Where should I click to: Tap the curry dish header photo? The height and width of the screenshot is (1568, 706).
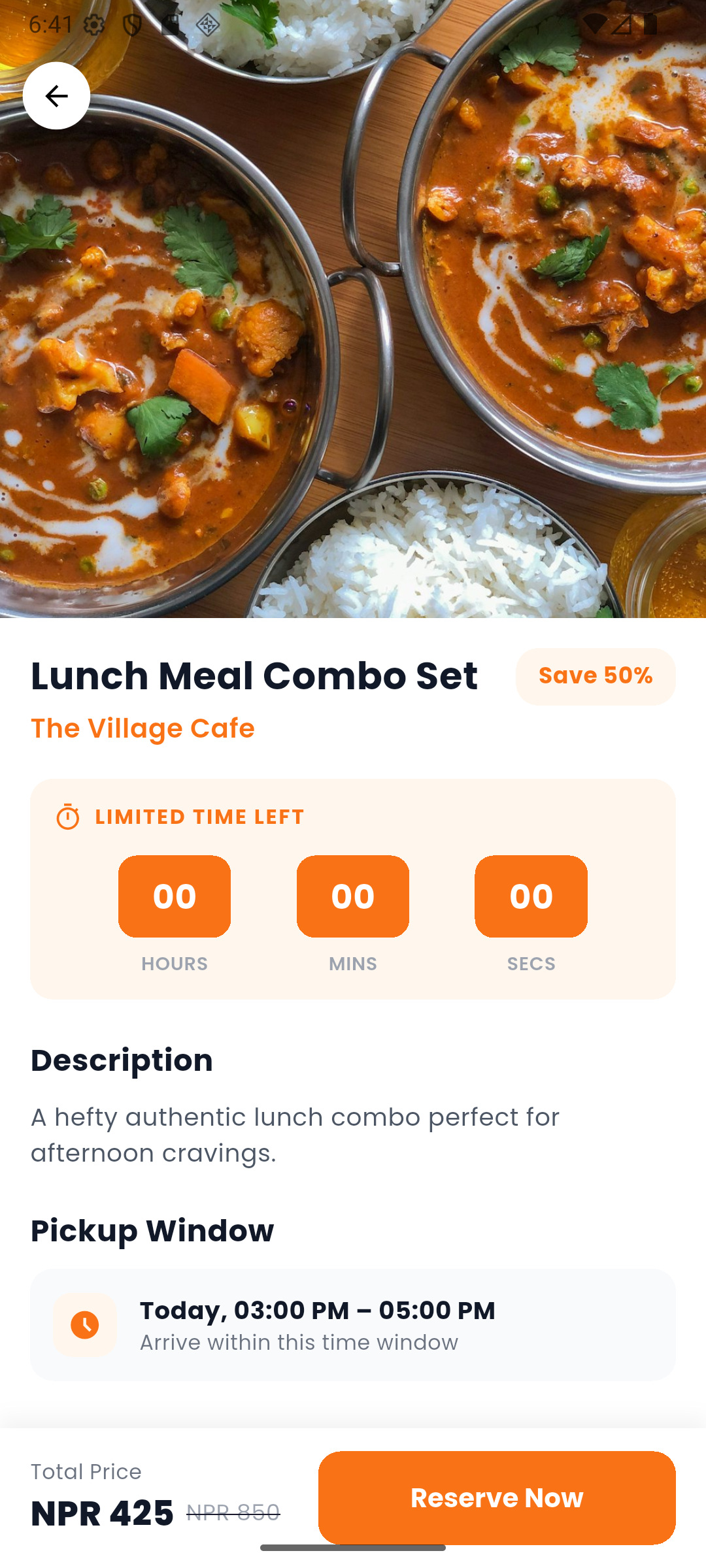pos(353,327)
